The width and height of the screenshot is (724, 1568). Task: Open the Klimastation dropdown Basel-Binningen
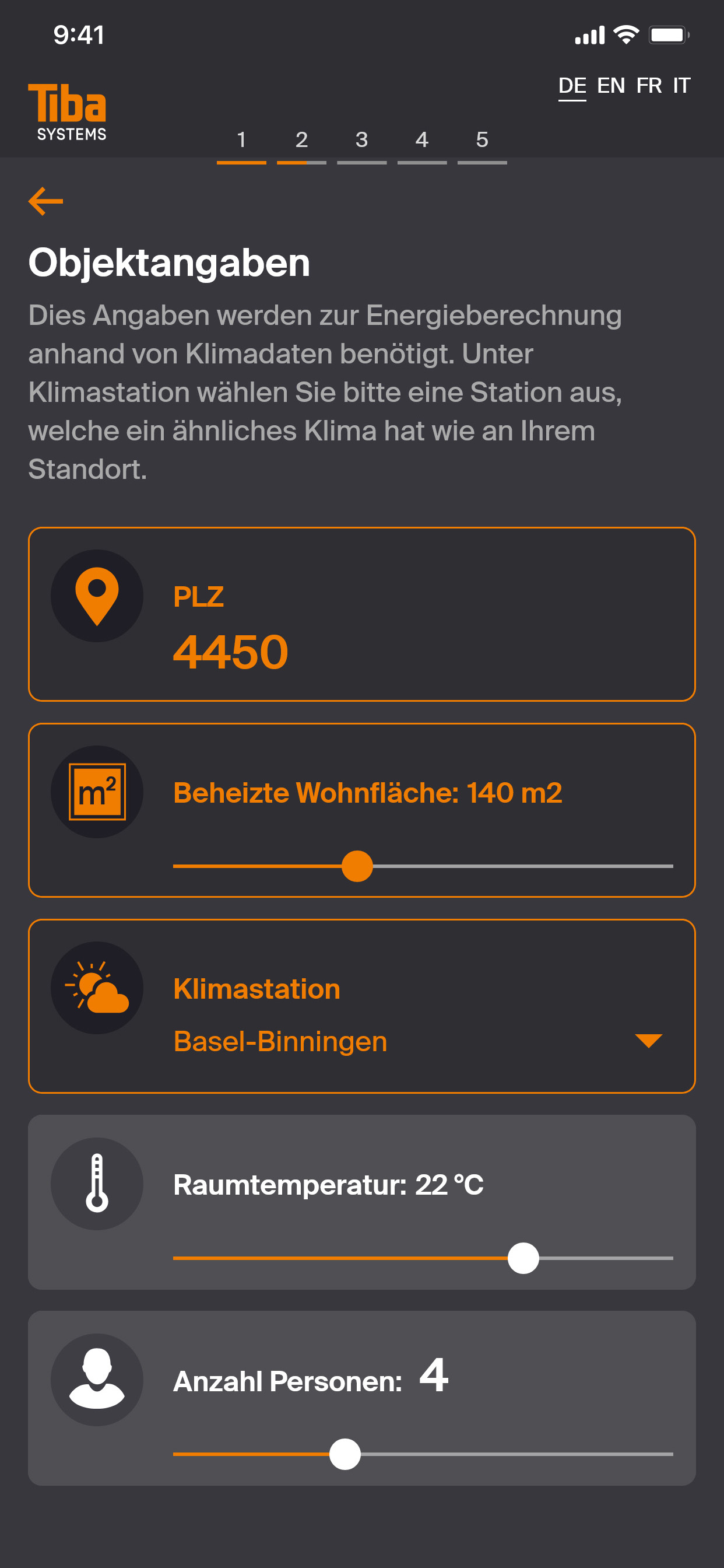tap(417, 1041)
